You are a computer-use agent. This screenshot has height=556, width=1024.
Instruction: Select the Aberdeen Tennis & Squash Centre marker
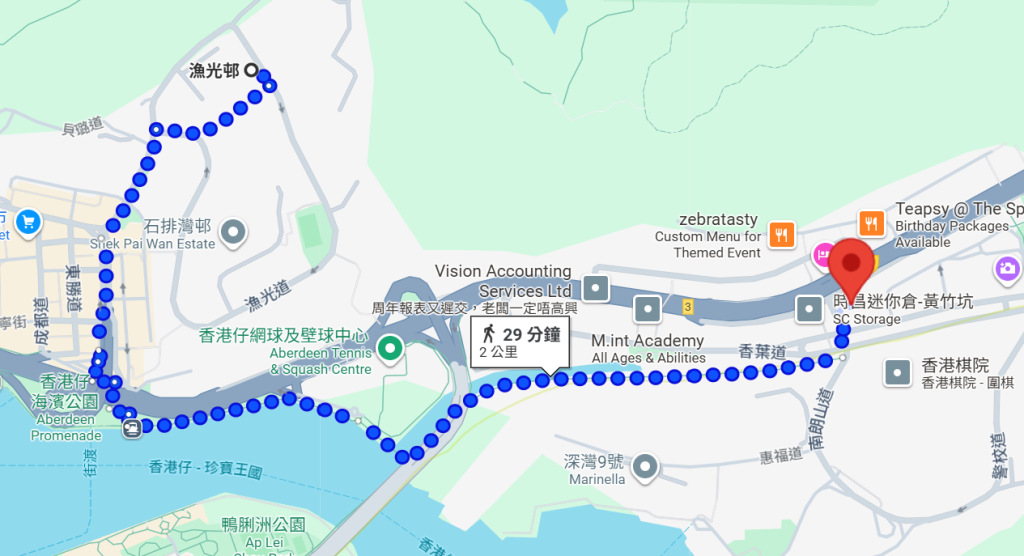pyautogui.click(x=389, y=349)
